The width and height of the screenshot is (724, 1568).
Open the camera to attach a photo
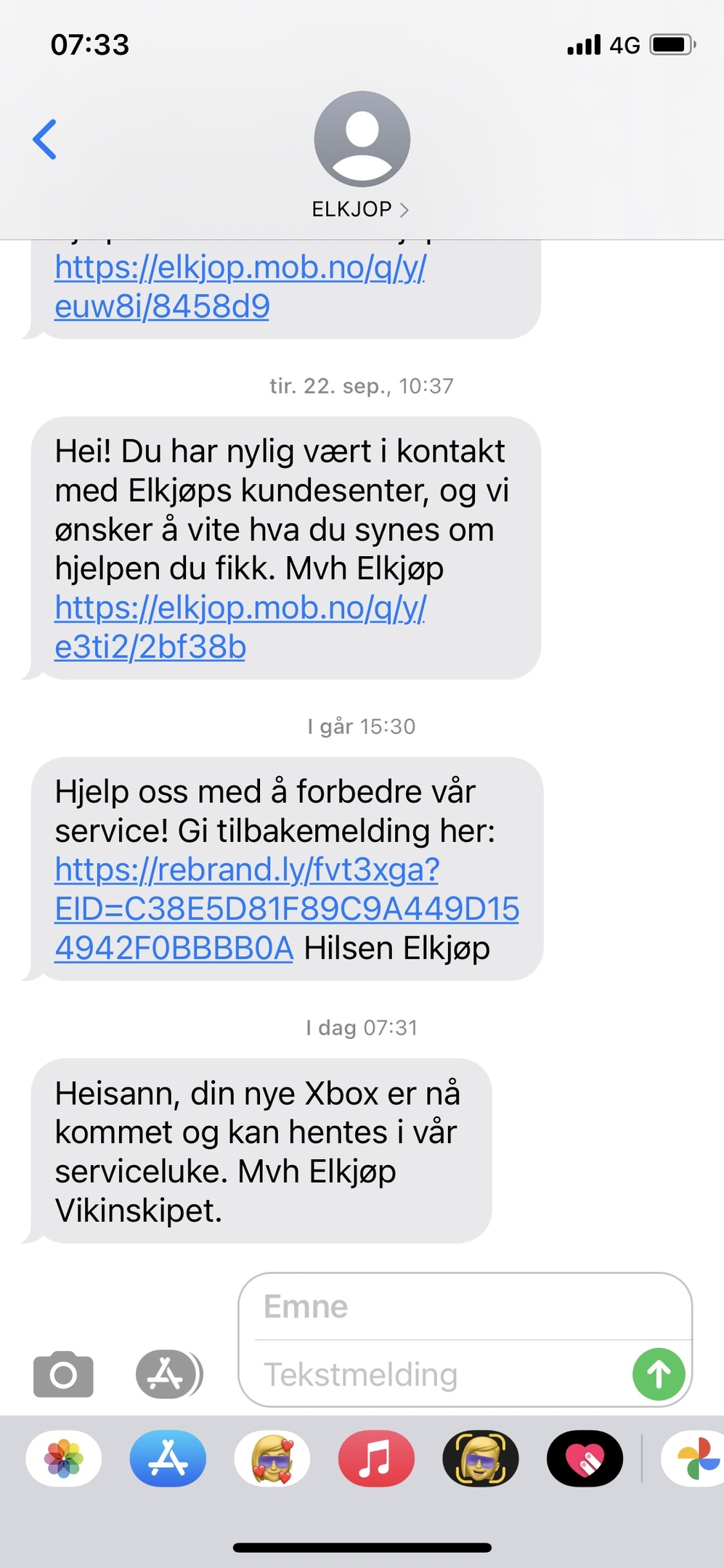point(63,1374)
